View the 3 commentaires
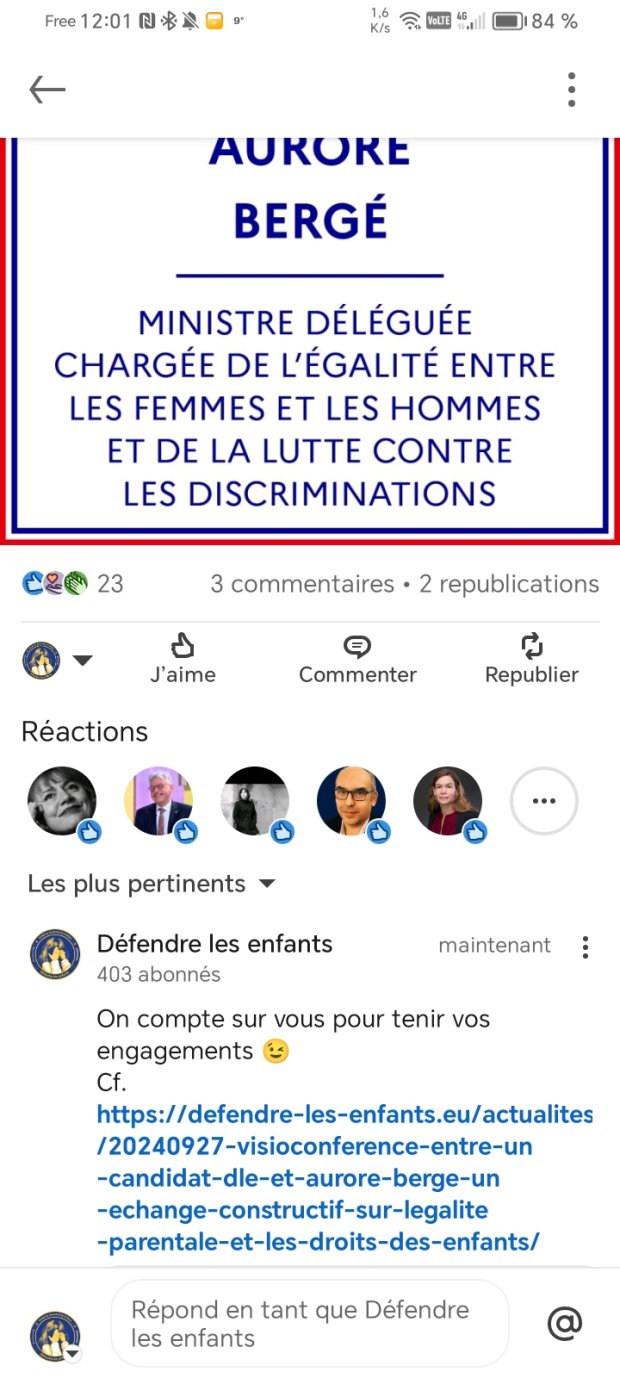The image size is (620, 1378). (x=302, y=584)
